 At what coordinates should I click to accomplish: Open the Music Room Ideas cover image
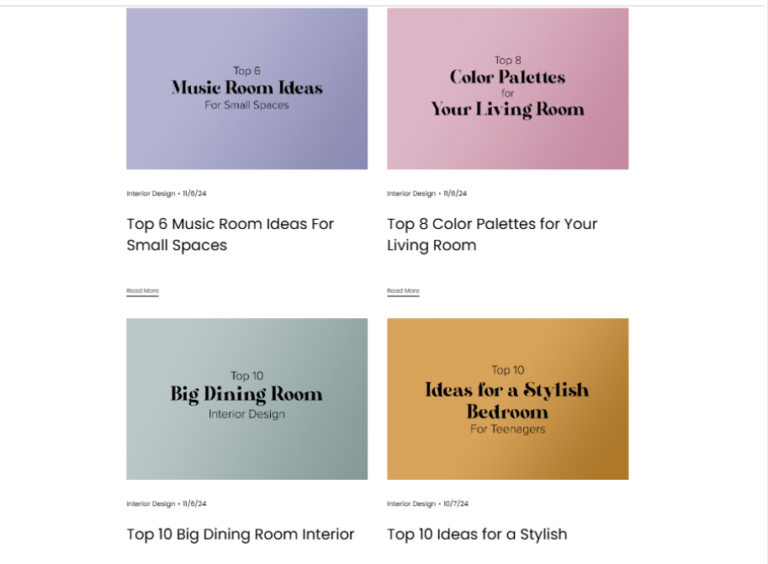pyautogui.click(x=246, y=88)
